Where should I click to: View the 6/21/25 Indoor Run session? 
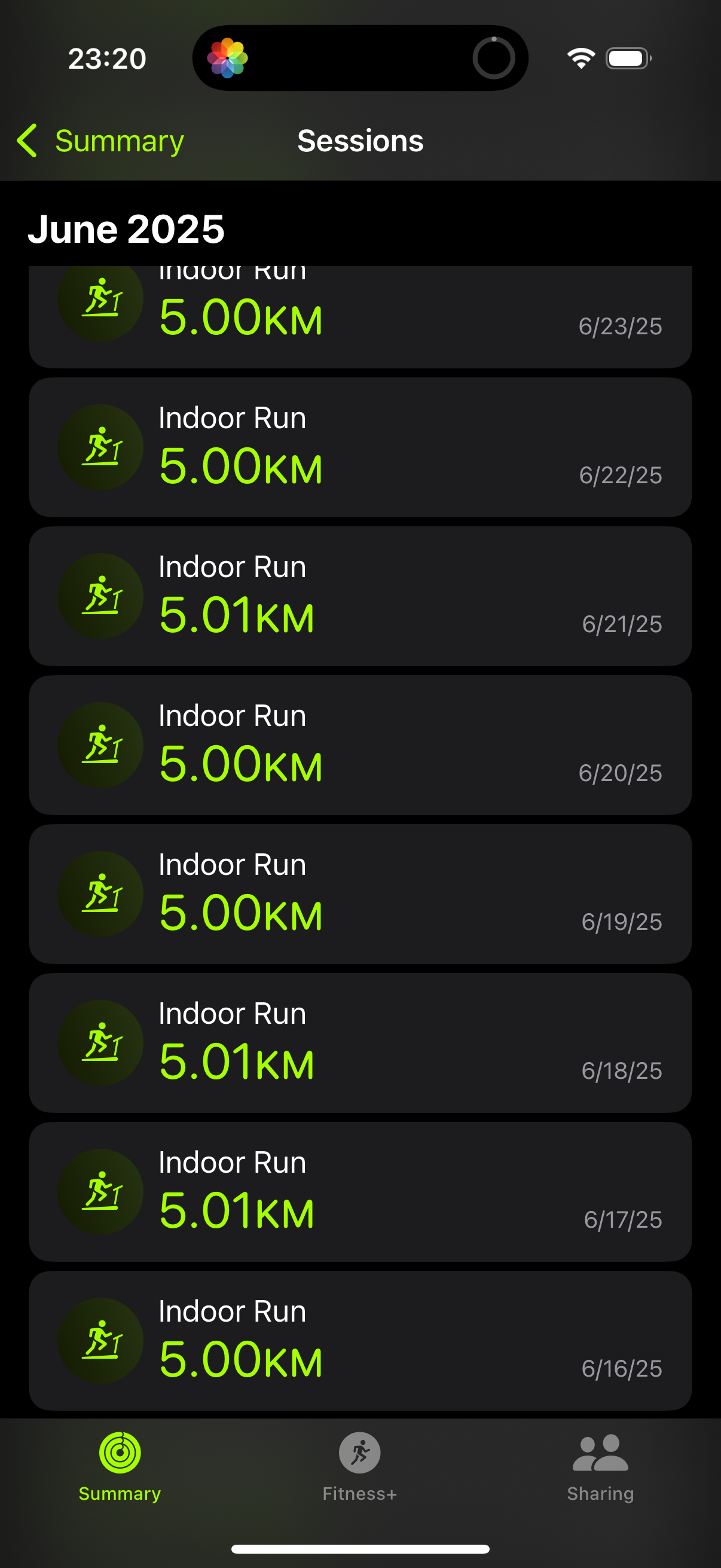pyautogui.click(x=360, y=596)
